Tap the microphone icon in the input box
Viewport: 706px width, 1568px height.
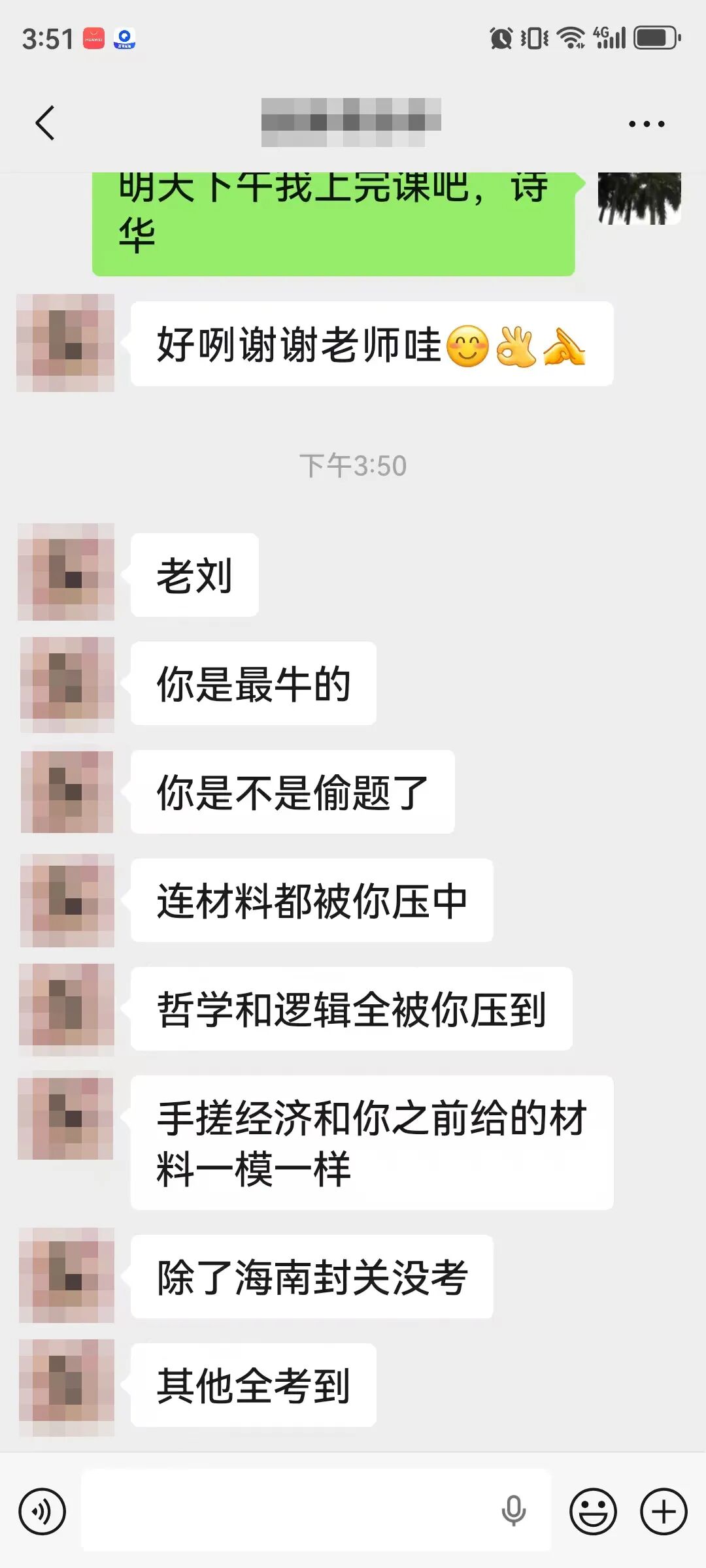point(514,1511)
